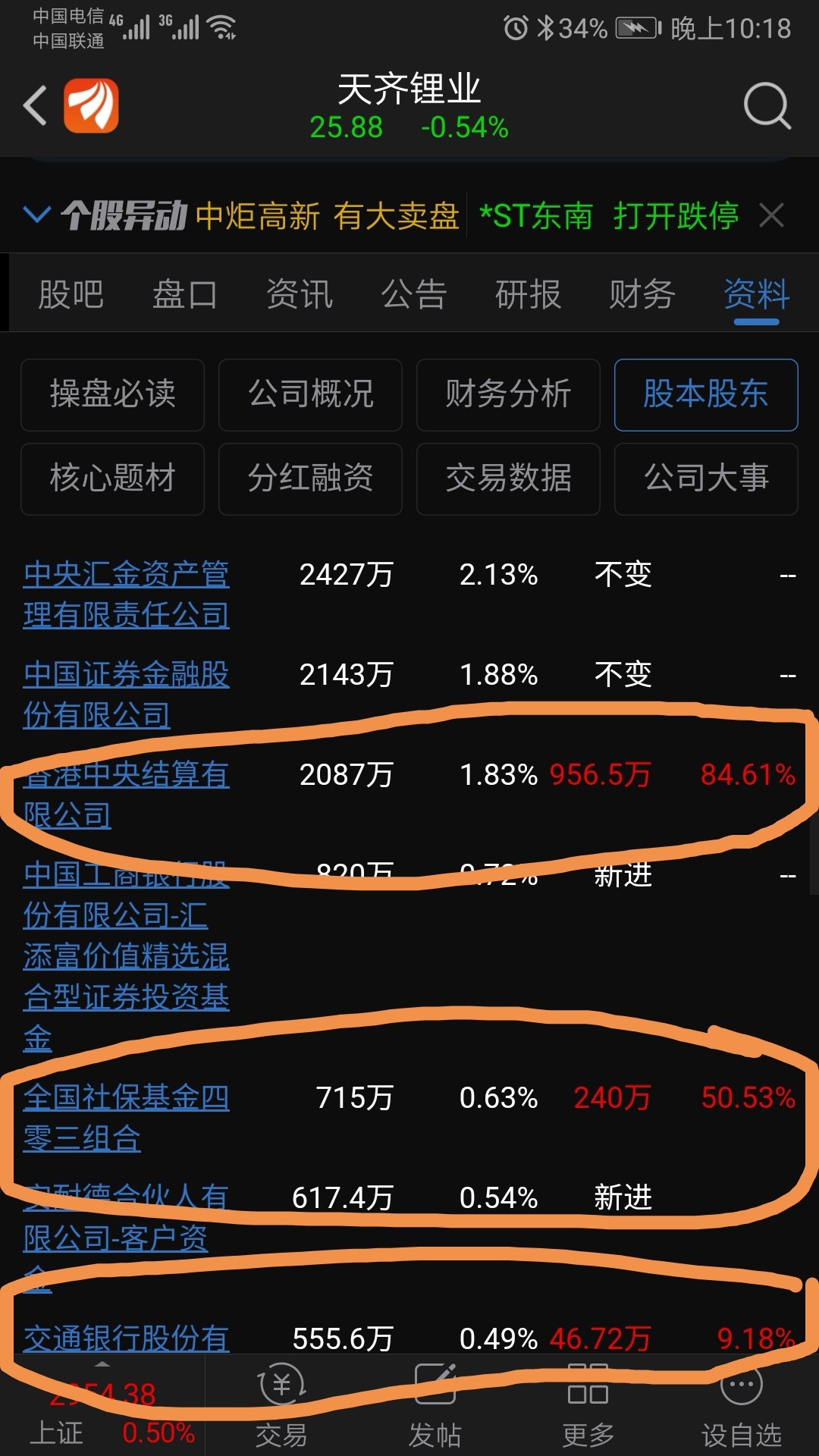The height and width of the screenshot is (1456, 819).
Task: Collapse the 个股异动 alert strip
Action: click(36, 216)
